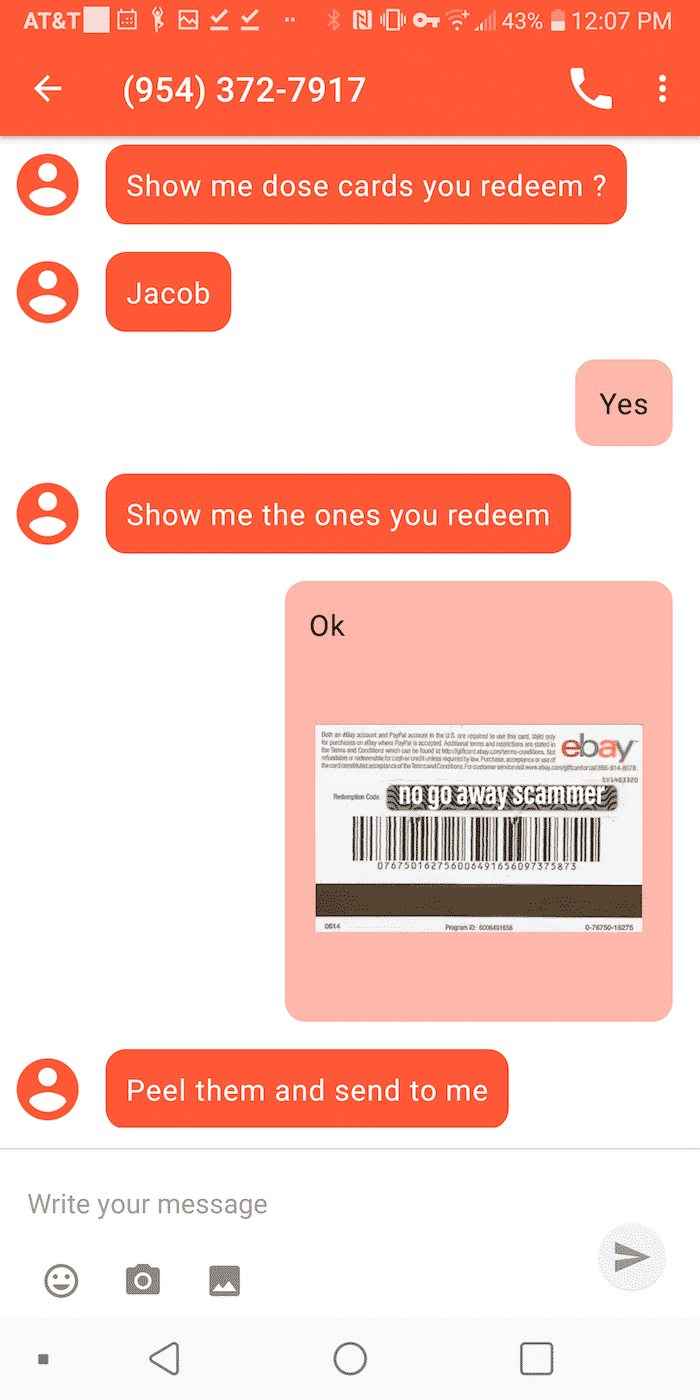Tap the contact avatar beside Jacob
700x1400 pixels.
pos(48,292)
